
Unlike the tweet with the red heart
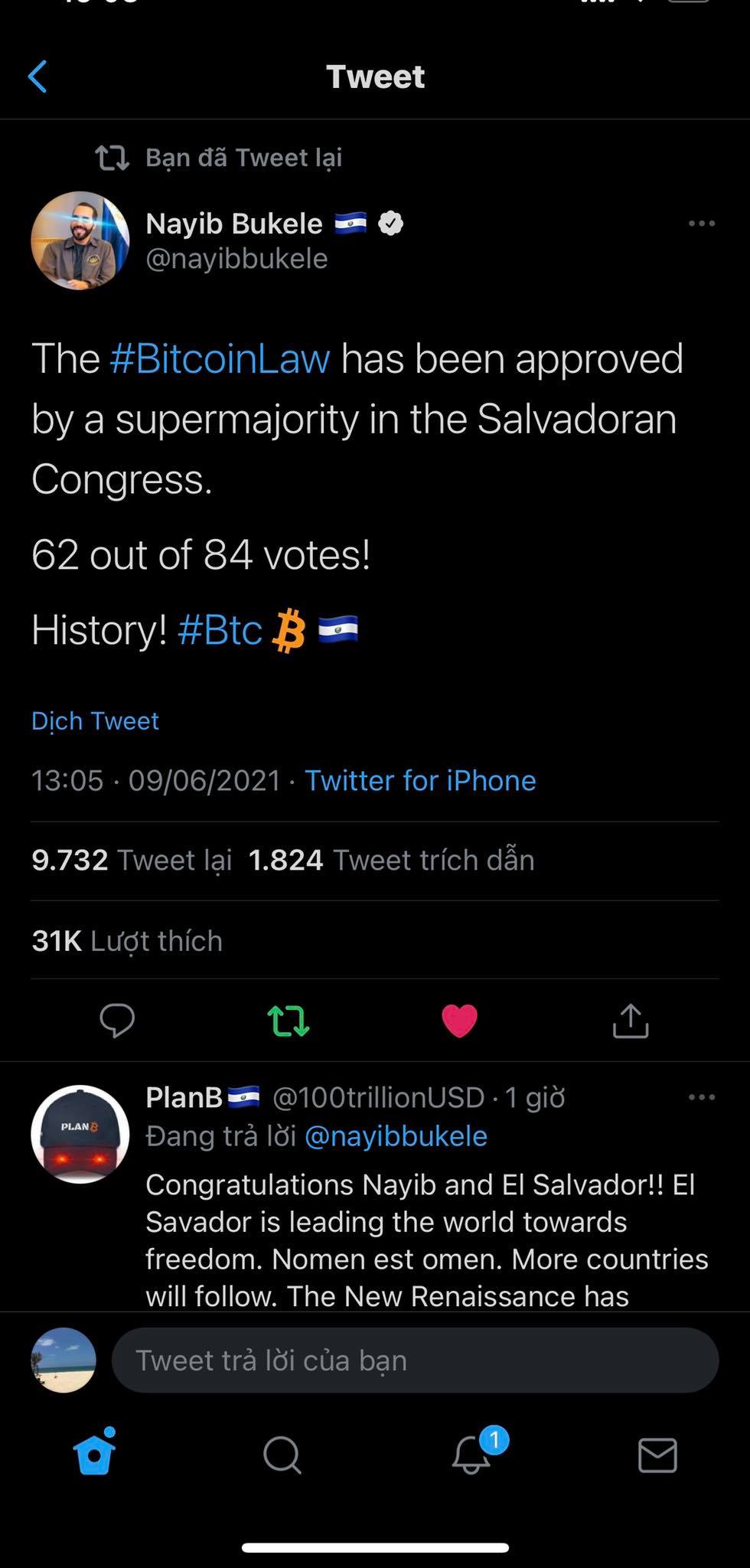tap(460, 1020)
